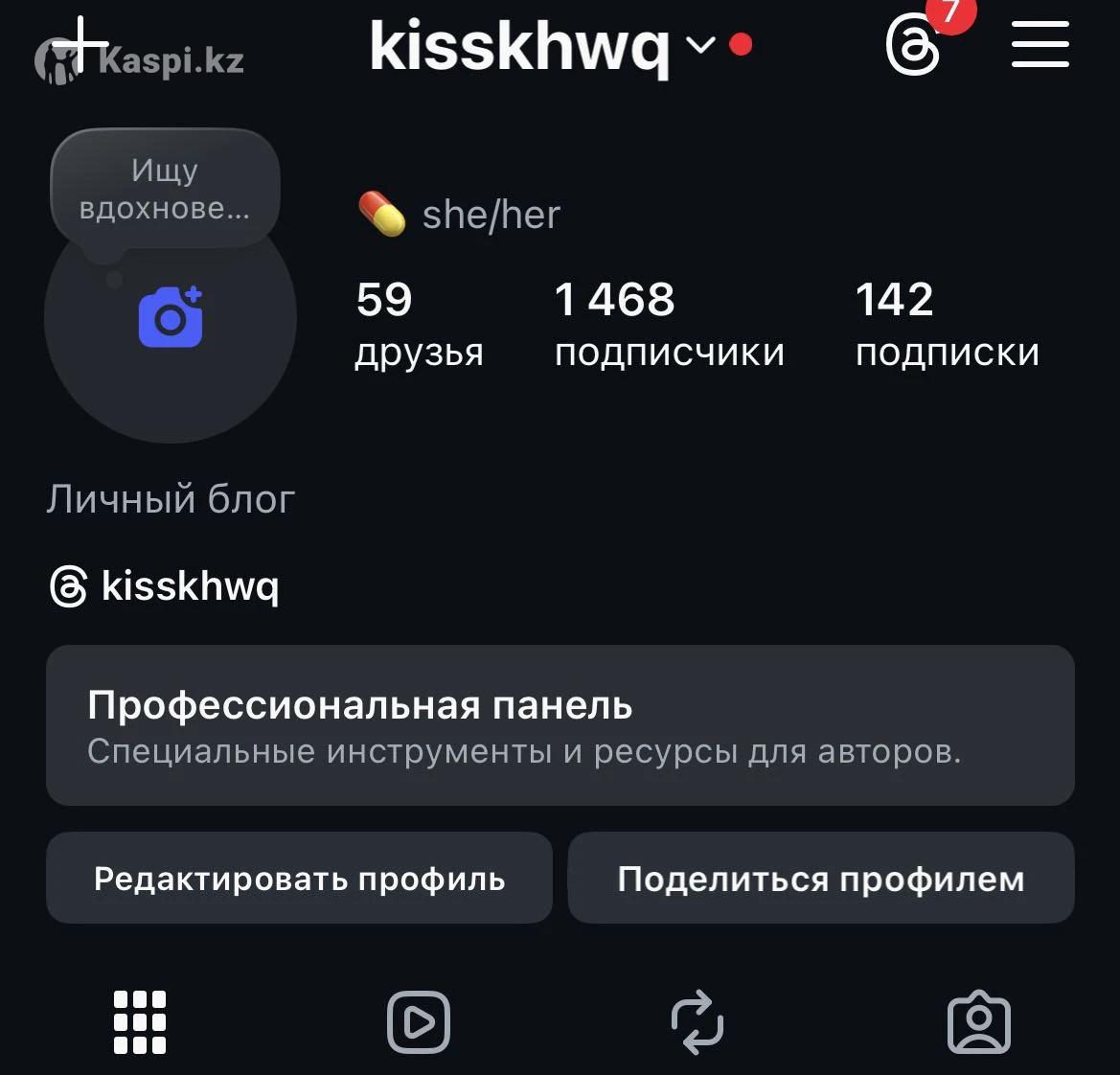The height and width of the screenshot is (1075, 1120).
Task: Show the 142 подписки list
Action: click(947, 324)
